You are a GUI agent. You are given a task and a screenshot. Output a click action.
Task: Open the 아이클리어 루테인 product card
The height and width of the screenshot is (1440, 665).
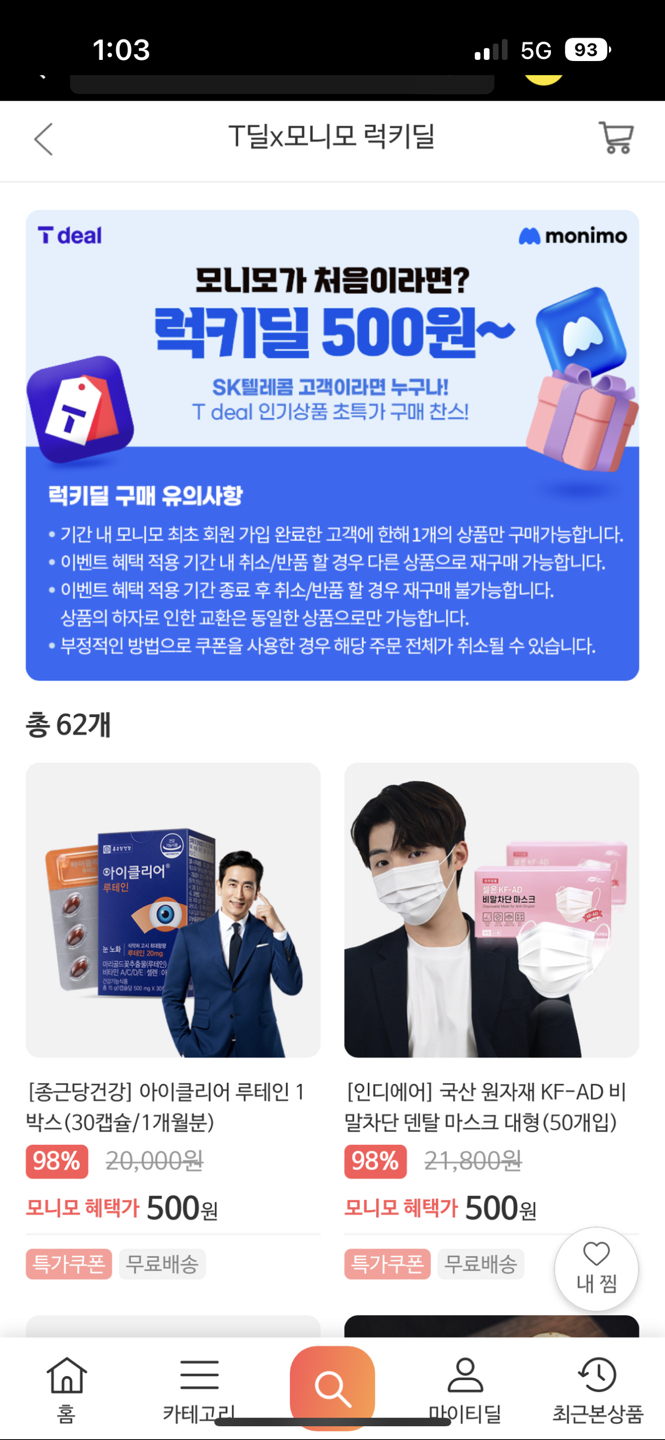point(173,910)
